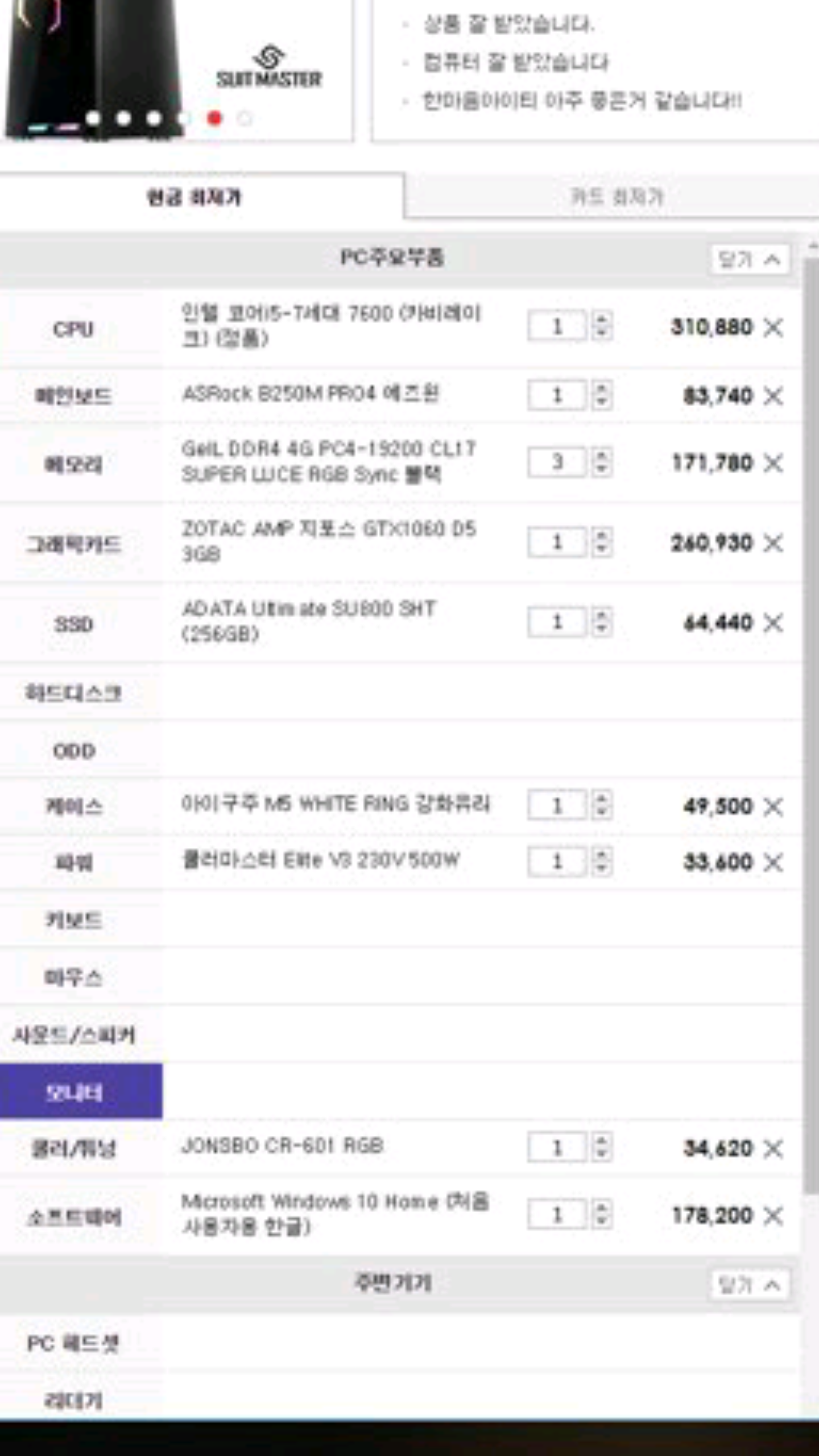The image size is (819, 1456).
Task: Remove the 쿨러마스터 Elite 500W power supply
Action: 773,862
